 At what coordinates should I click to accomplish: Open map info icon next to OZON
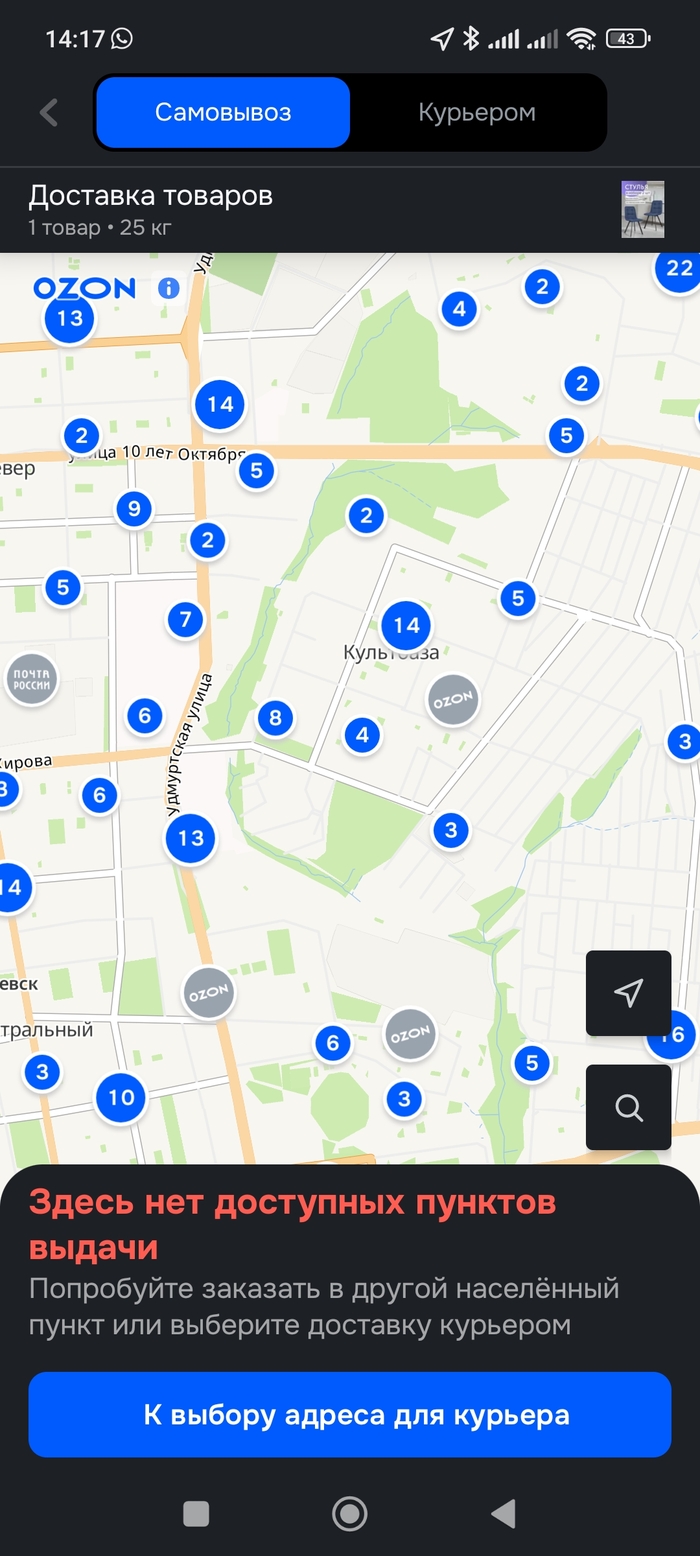(x=168, y=289)
